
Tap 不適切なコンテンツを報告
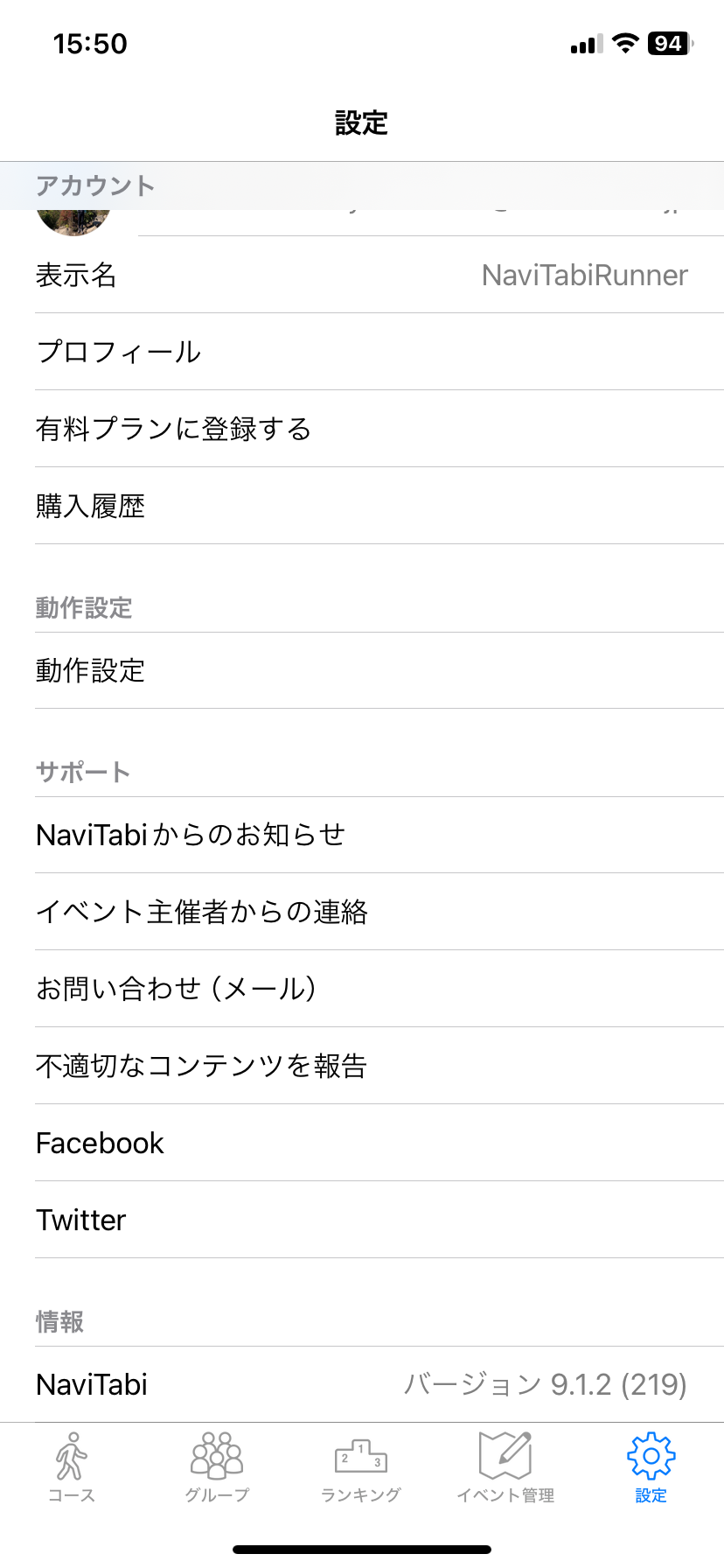click(362, 1066)
